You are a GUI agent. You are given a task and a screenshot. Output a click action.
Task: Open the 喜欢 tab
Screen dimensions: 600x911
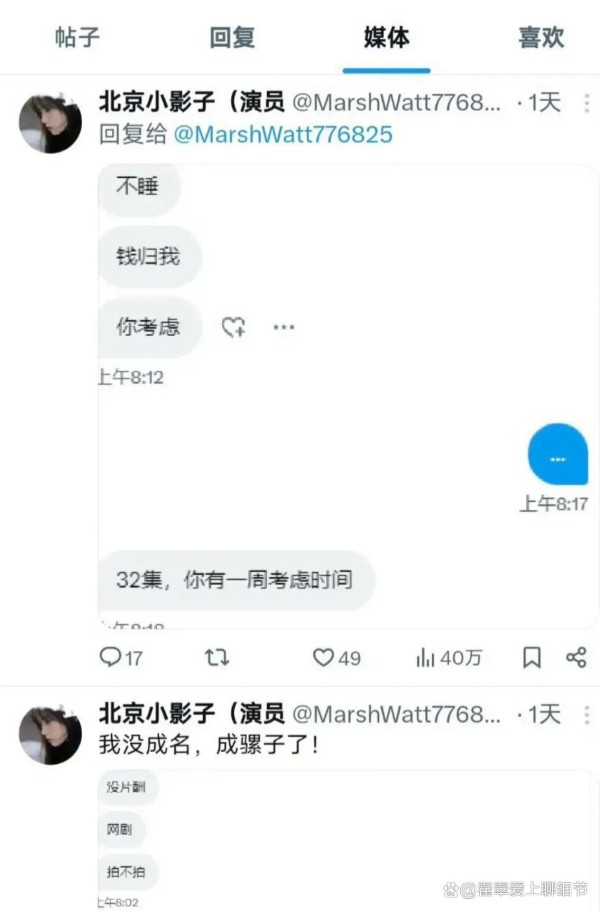point(541,38)
